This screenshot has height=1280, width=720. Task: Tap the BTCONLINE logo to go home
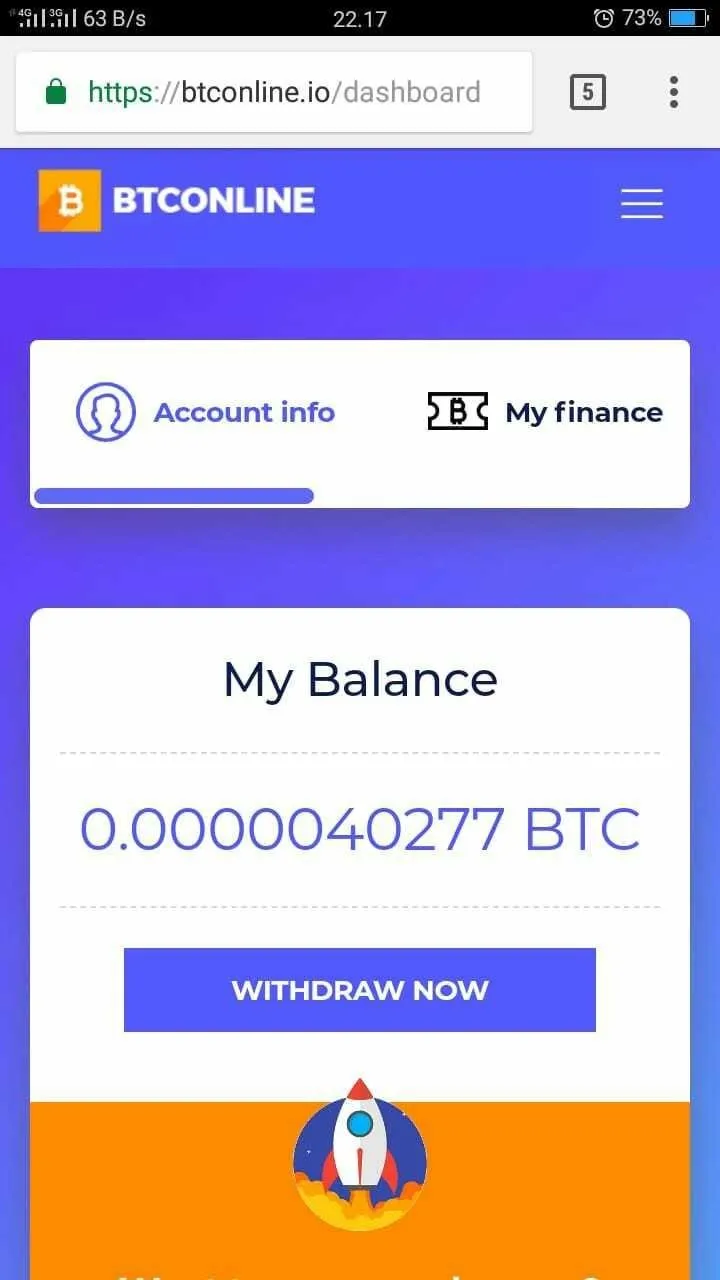coord(177,201)
